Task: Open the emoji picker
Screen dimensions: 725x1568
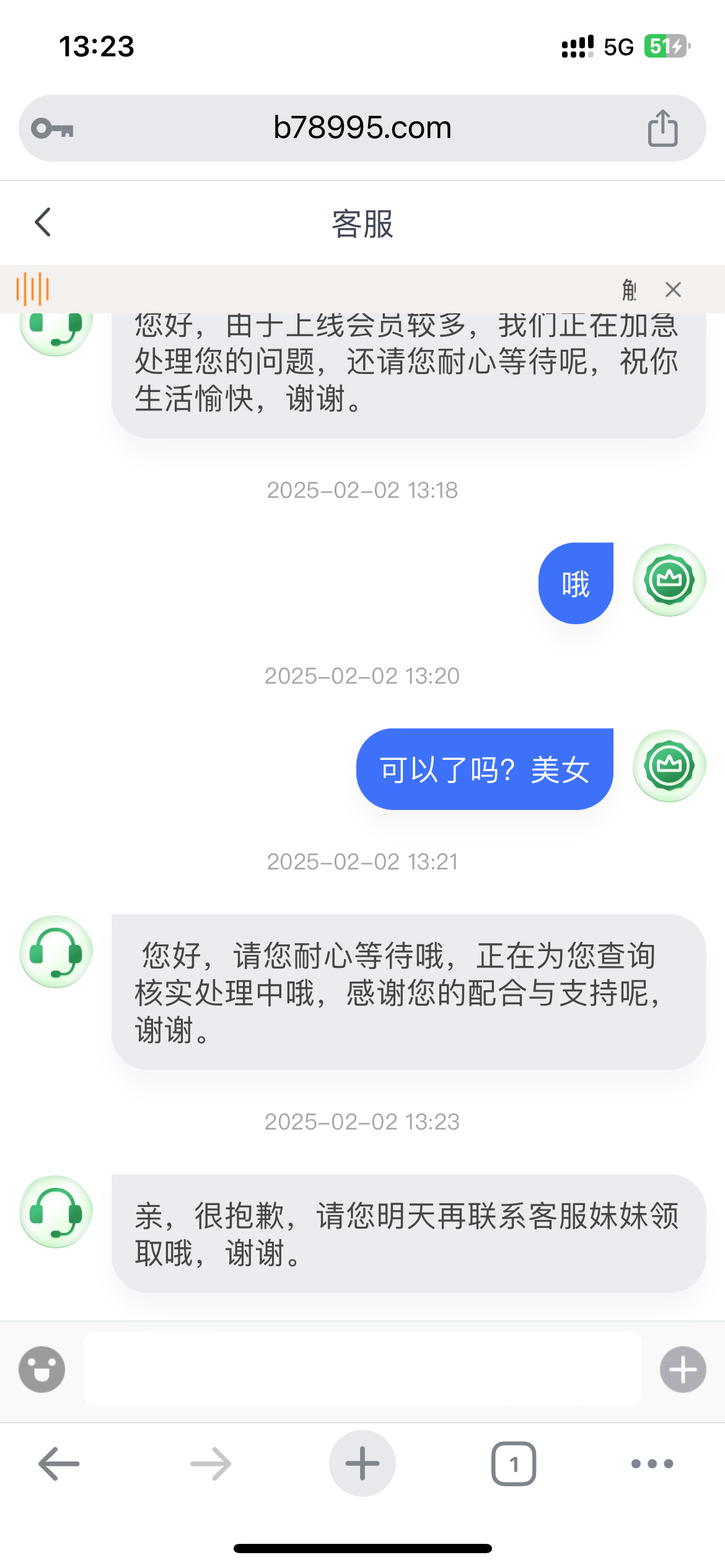Action: click(x=42, y=1369)
